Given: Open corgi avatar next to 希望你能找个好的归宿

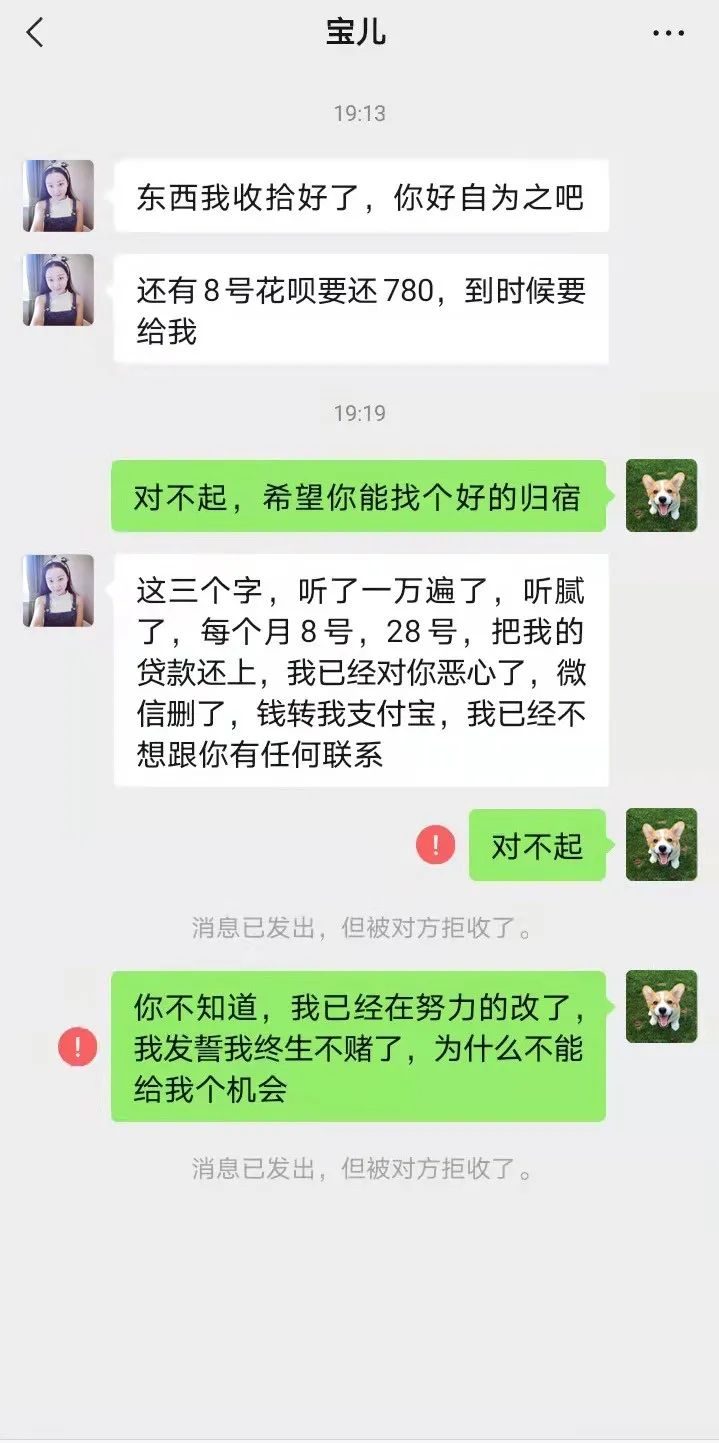Looking at the screenshot, I should [661, 495].
